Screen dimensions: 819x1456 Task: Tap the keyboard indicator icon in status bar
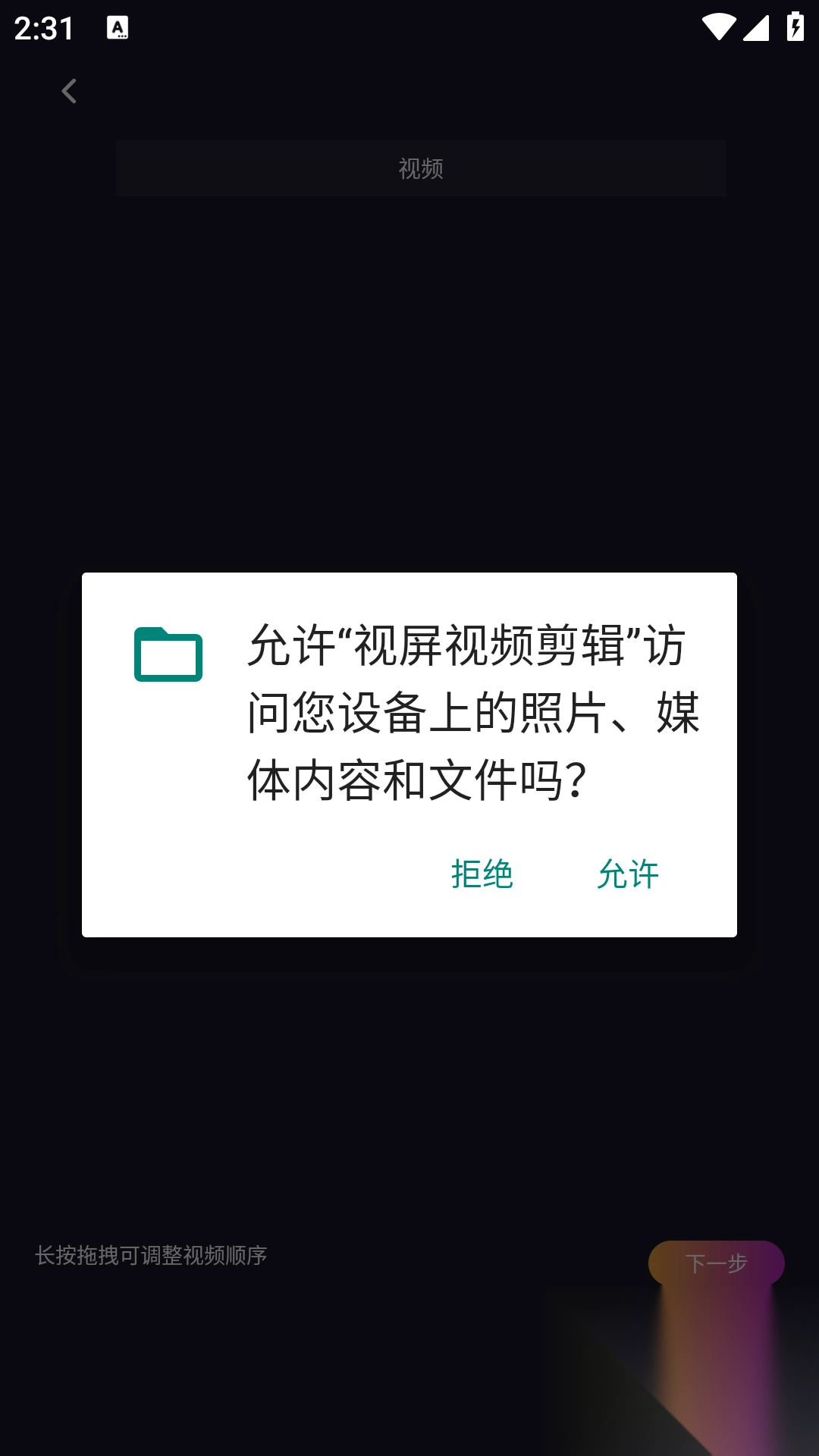pos(118,29)
